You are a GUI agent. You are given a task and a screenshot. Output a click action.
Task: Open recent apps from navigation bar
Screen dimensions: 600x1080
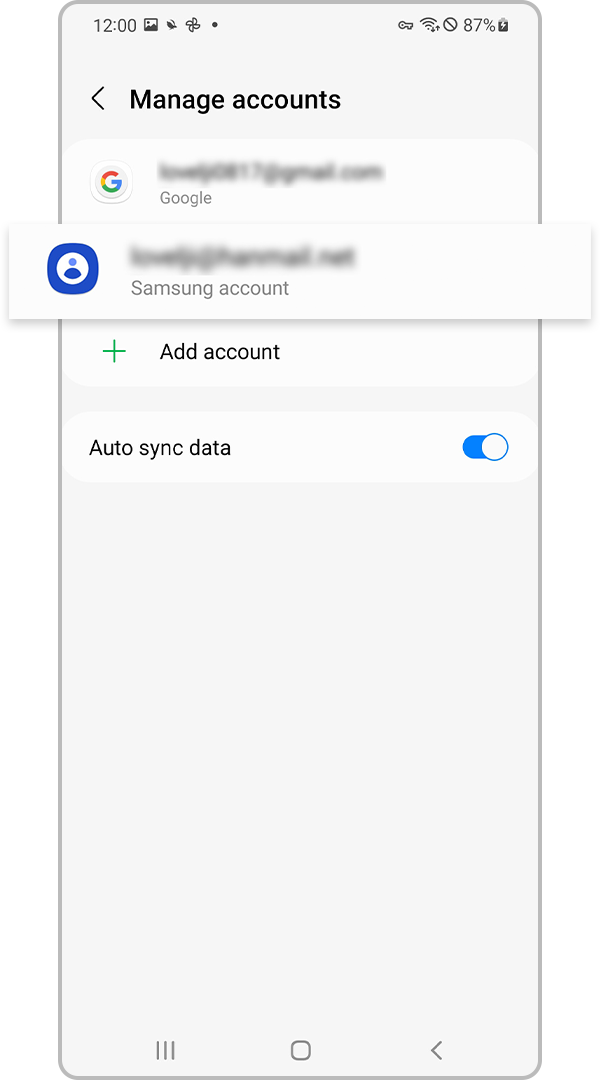pos(166,1049)
